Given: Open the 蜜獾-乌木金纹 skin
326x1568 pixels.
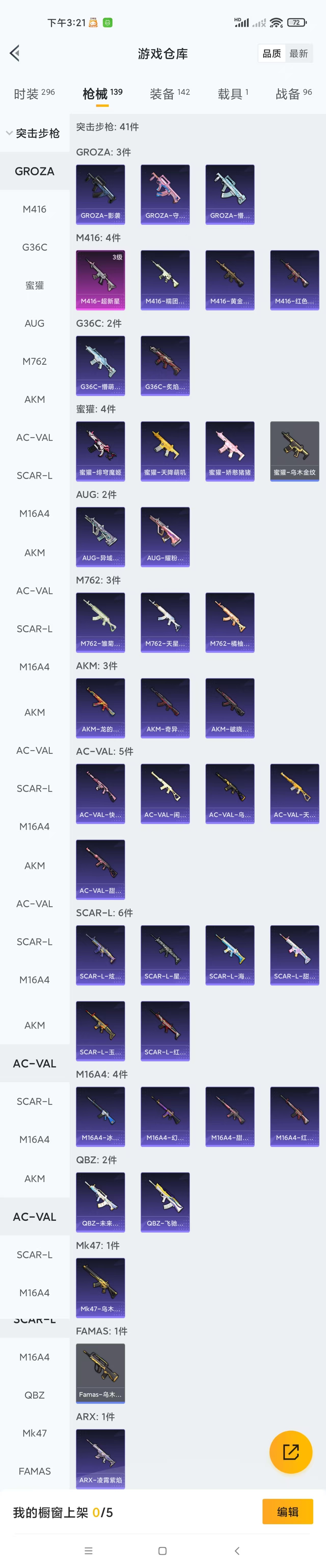Looking at the screenshot, I should click(x=294, y=451).
